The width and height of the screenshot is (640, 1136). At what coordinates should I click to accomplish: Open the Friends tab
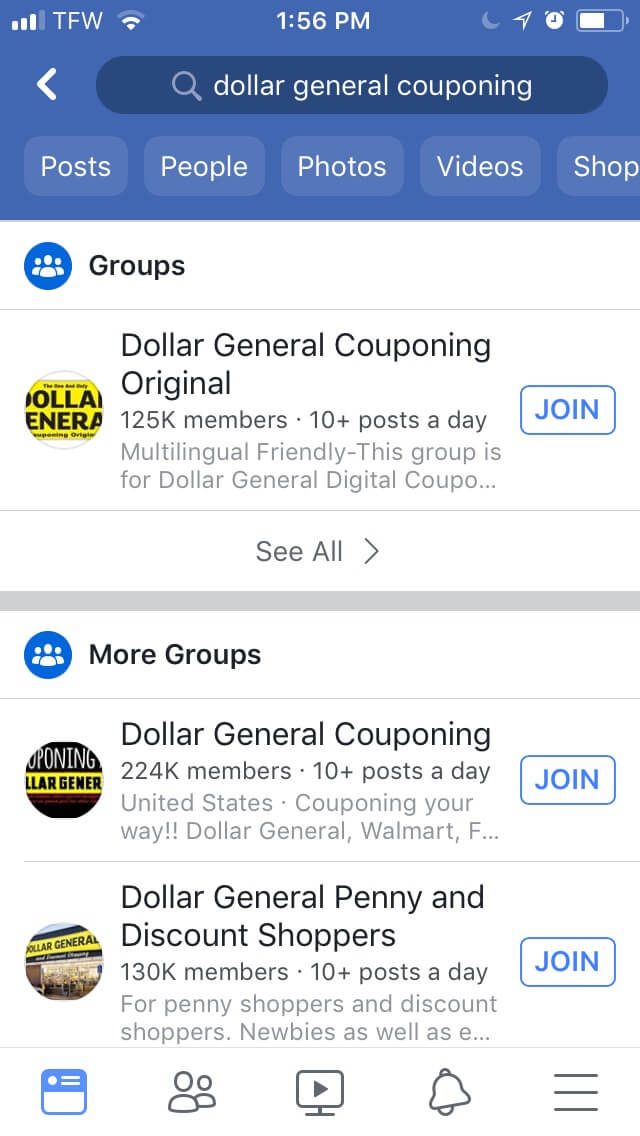point(191,1091)
